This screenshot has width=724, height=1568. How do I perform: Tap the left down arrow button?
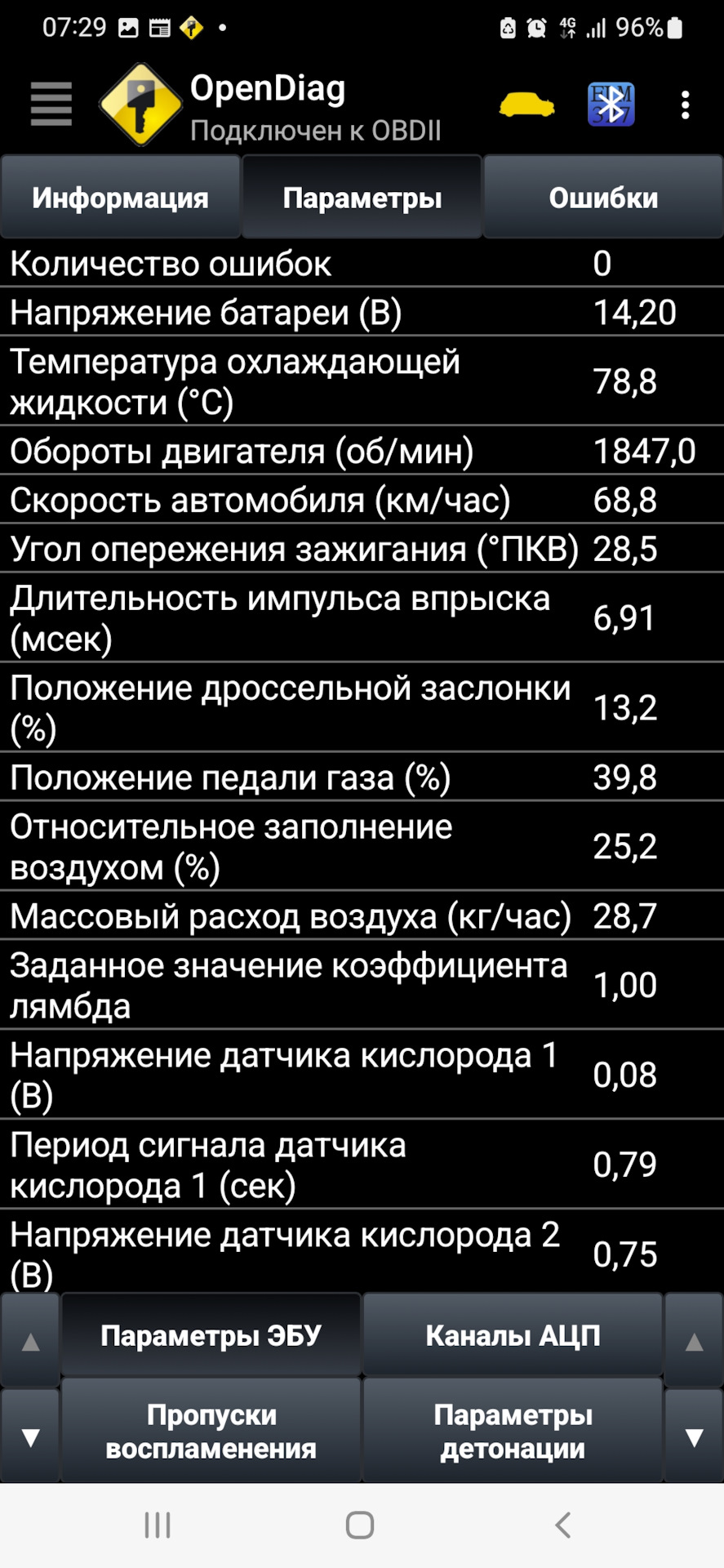pyautogui.click(x=30, y=1437)
